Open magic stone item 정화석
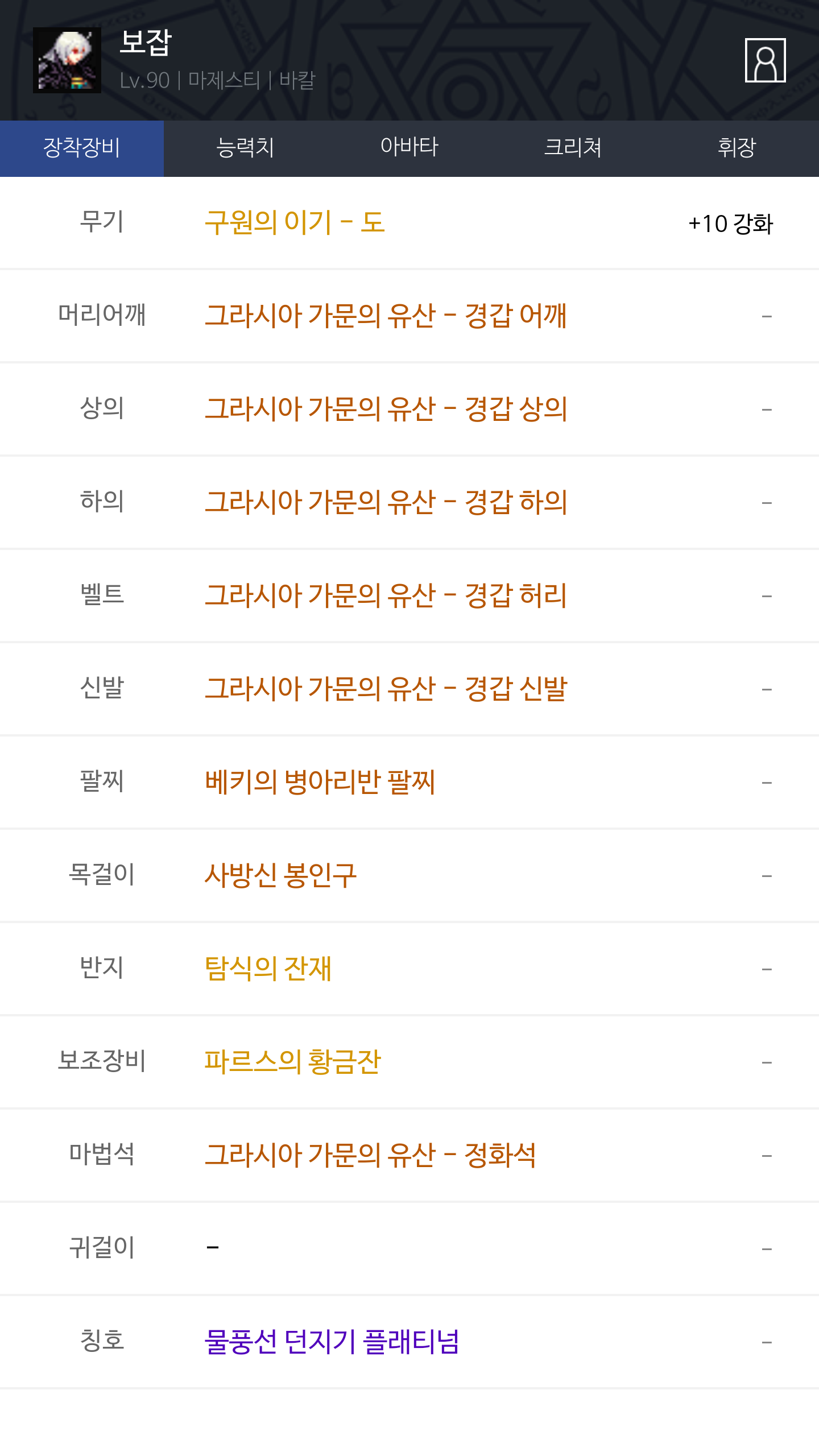 pos(370,1155)
